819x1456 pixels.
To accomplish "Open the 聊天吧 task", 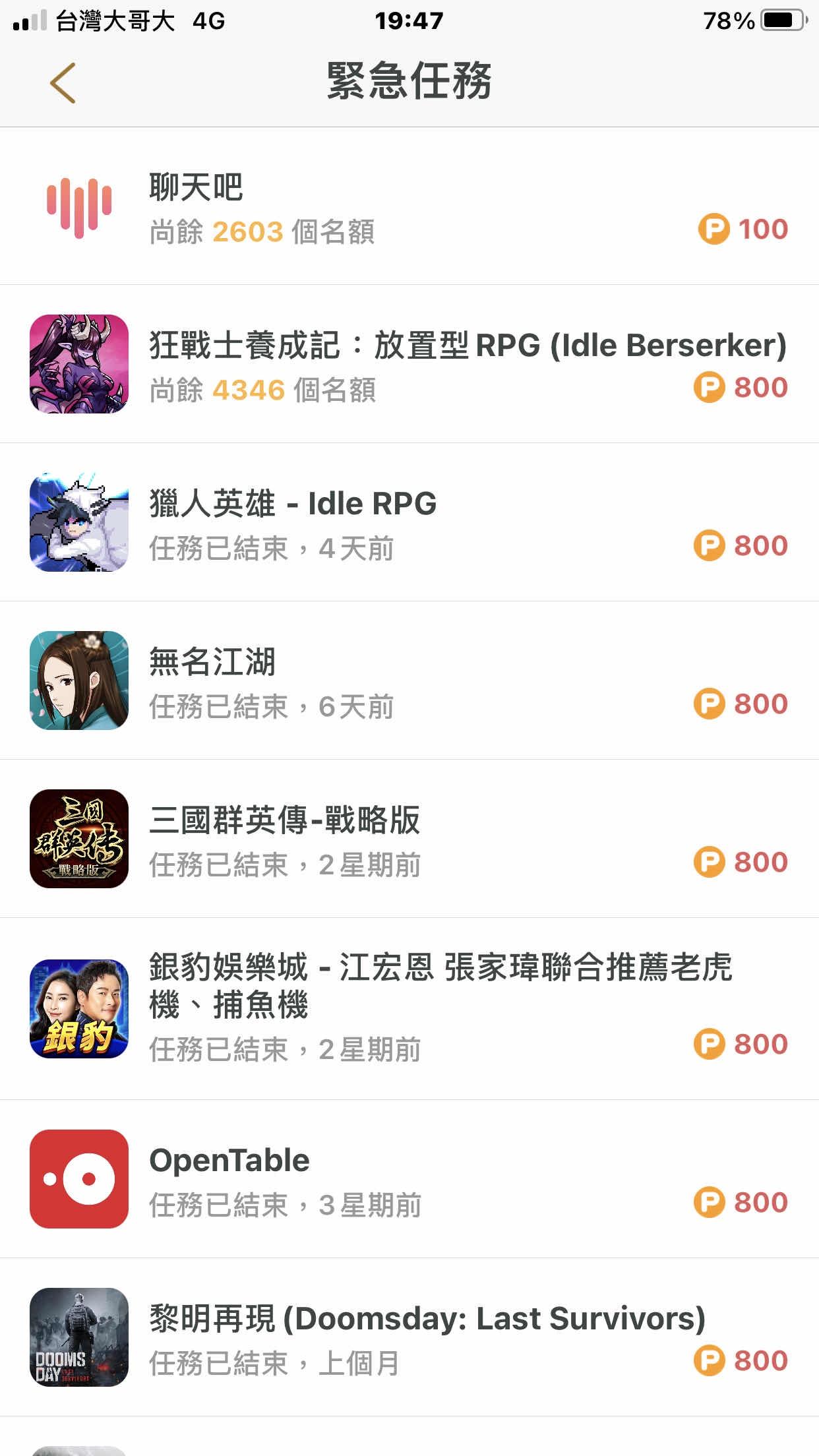I will pyautogui.click(x=409, y=207).
